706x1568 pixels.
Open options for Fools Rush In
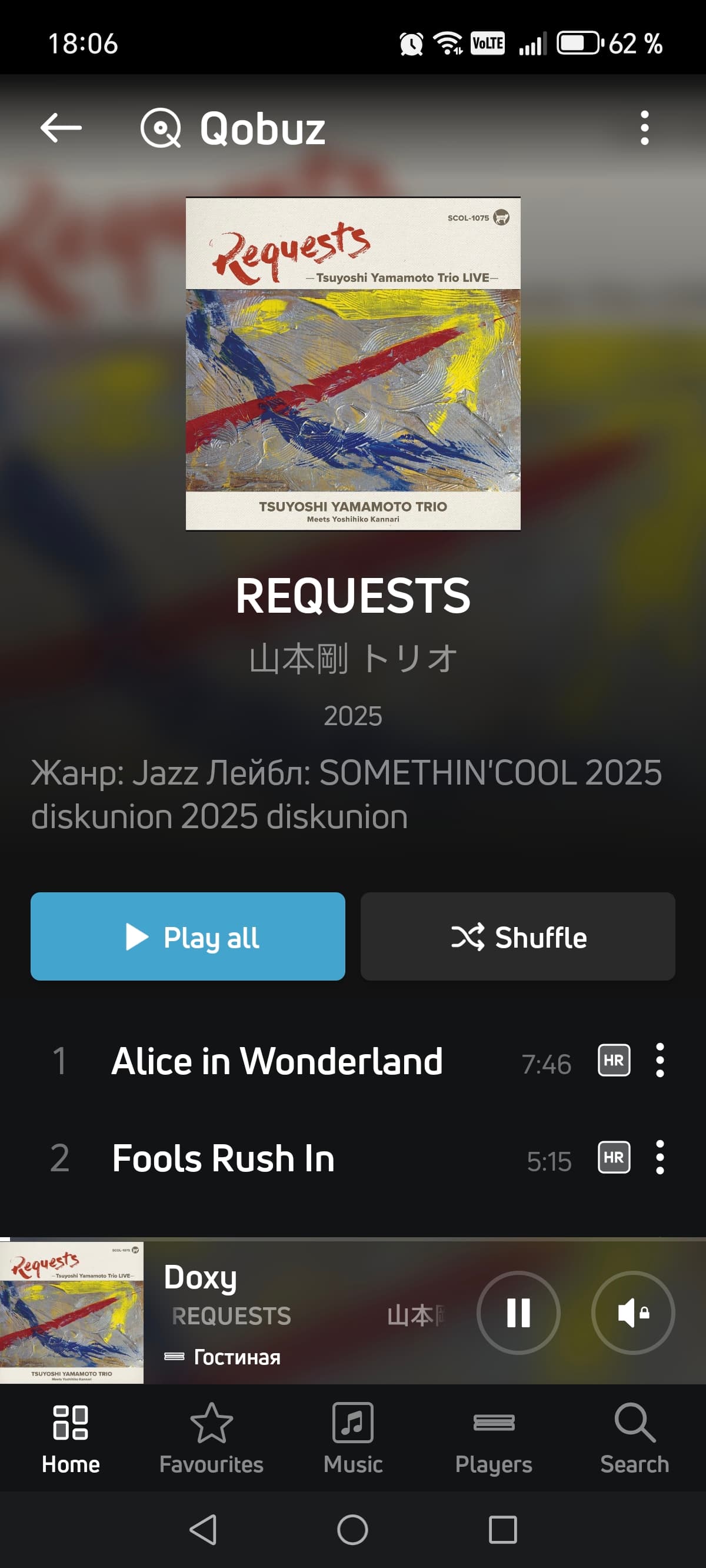(x=659, y=1157)
